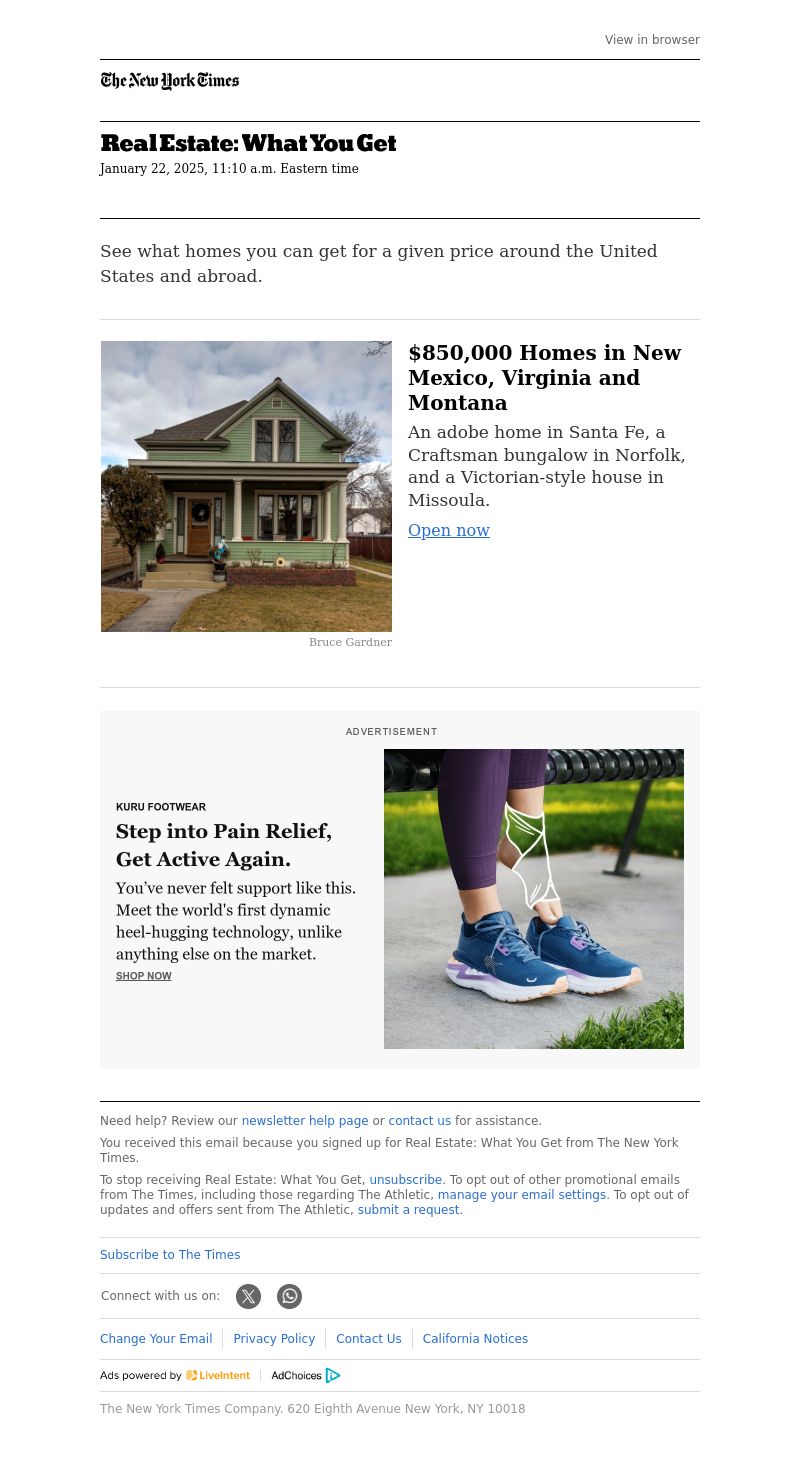This screenshot has width=800, height=1467.
Task: Tap Shop Now in the Kuru Footwear ad
Action: tap(143, 976)
